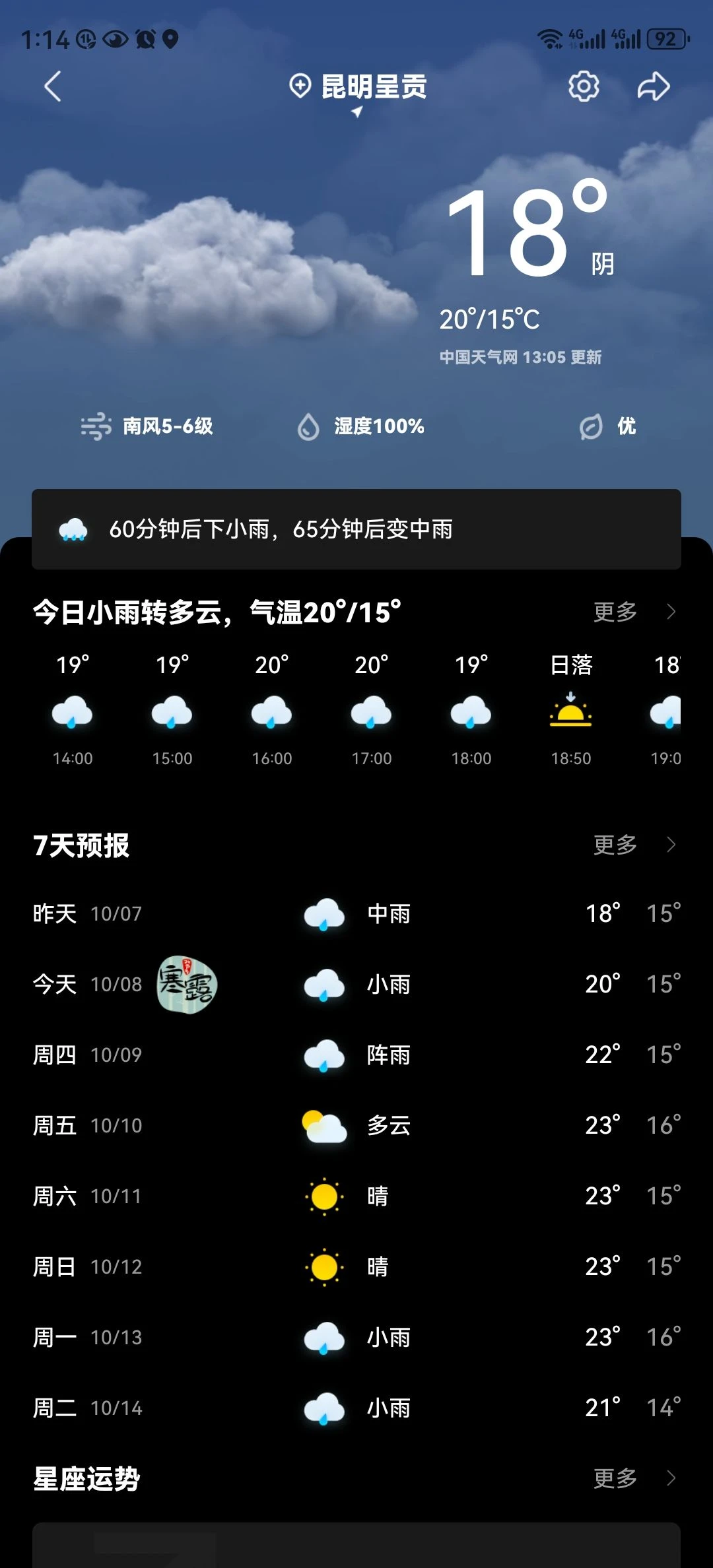Check the air quality 优 indicator
713x1568 pixels.
[x=607, y=426]
